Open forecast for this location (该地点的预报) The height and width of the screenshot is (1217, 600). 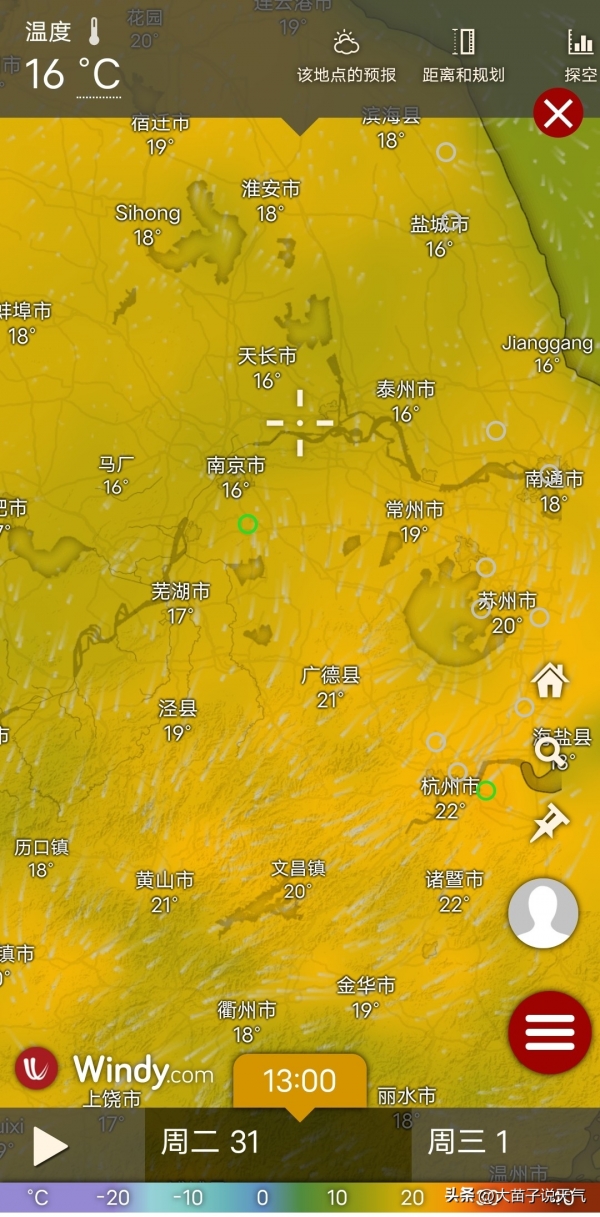[x=346, y=56]
